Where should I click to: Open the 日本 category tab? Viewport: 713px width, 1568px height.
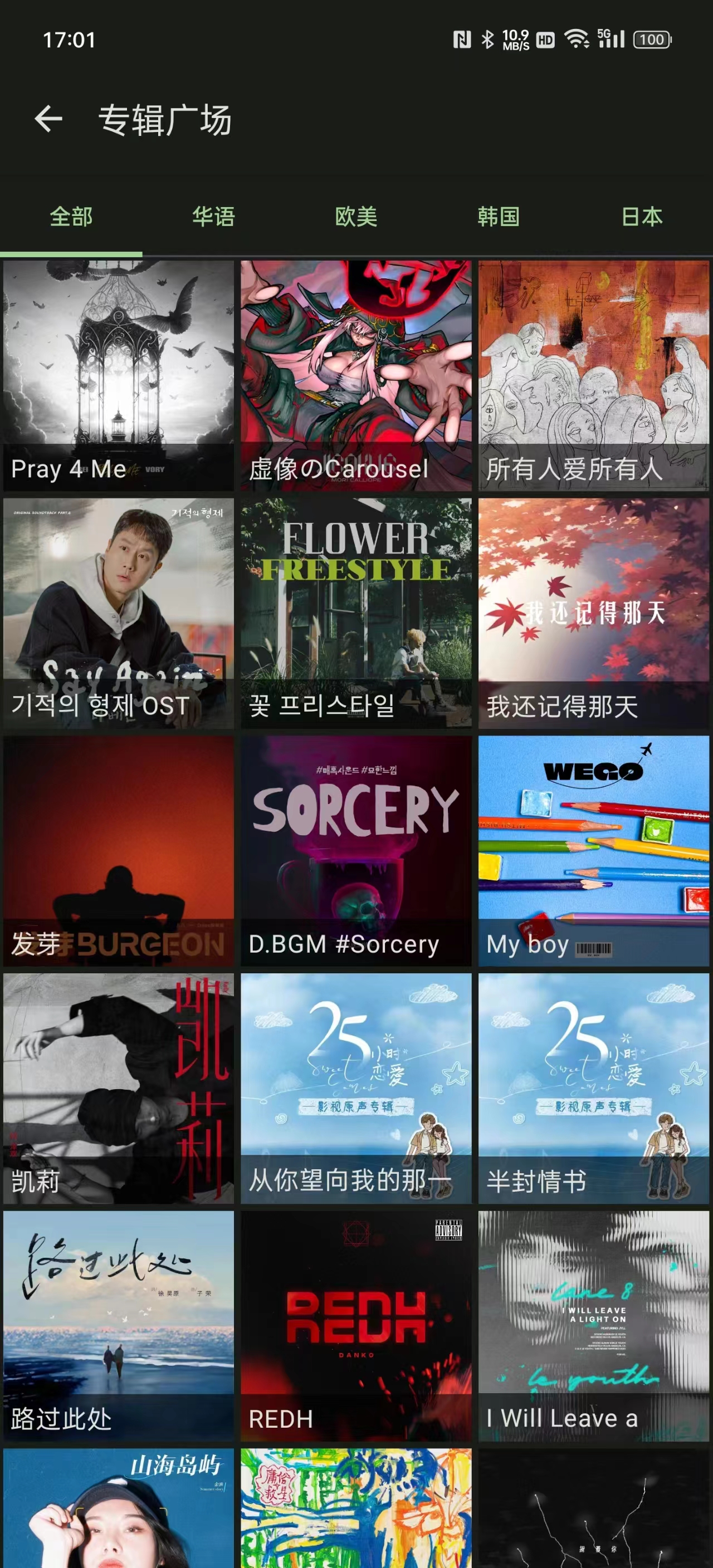(x=641, y=216)
